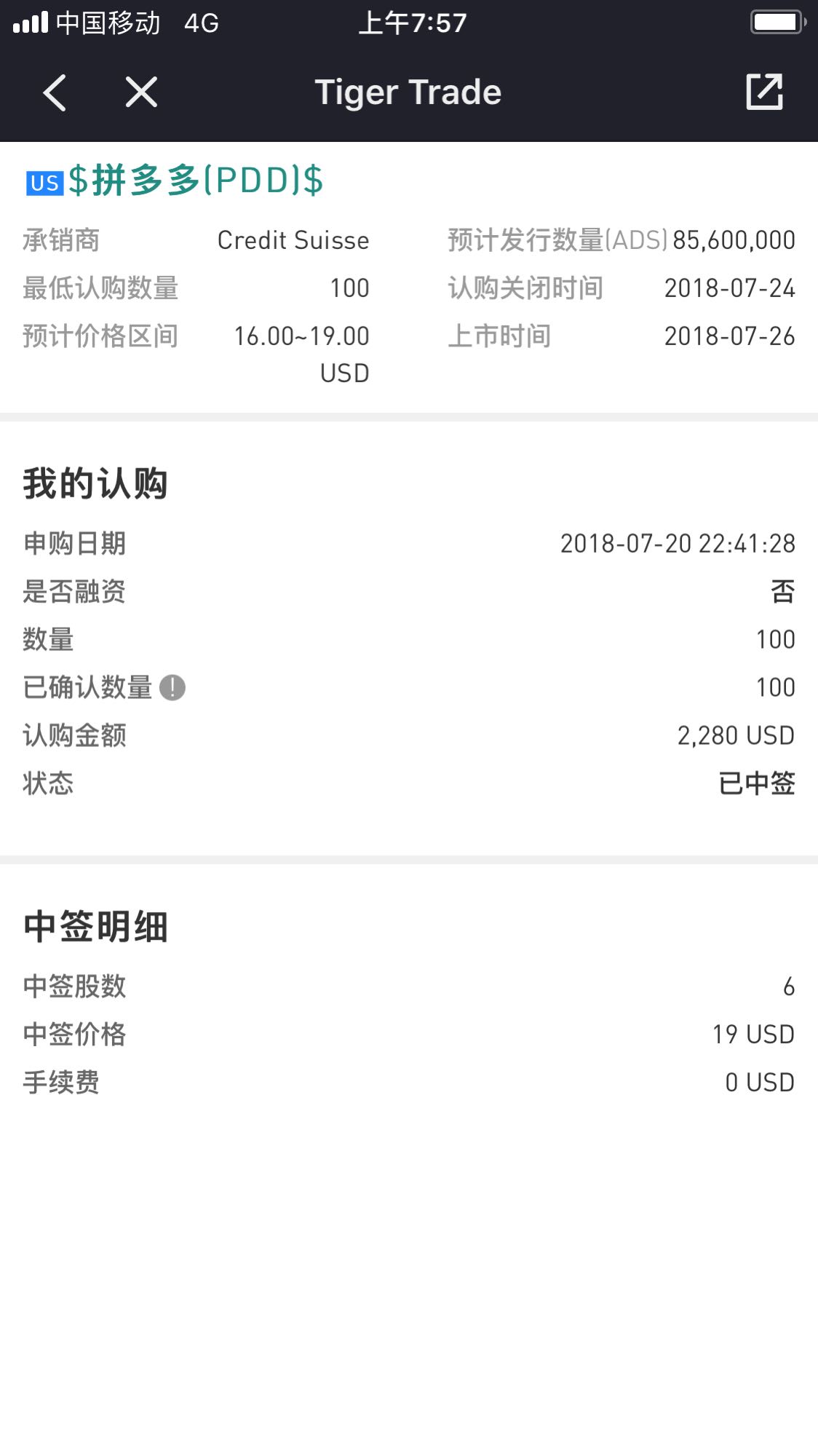818x1456 pixels.
Task: Close the Tiger Trade web page
Action: 141,92
